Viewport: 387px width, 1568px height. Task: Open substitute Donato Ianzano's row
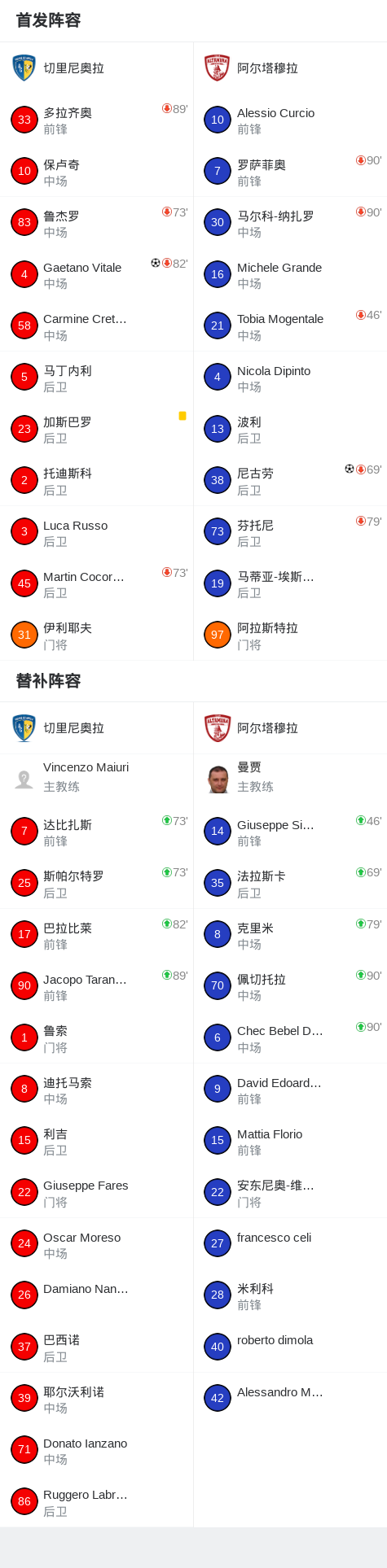(96, 1449)
